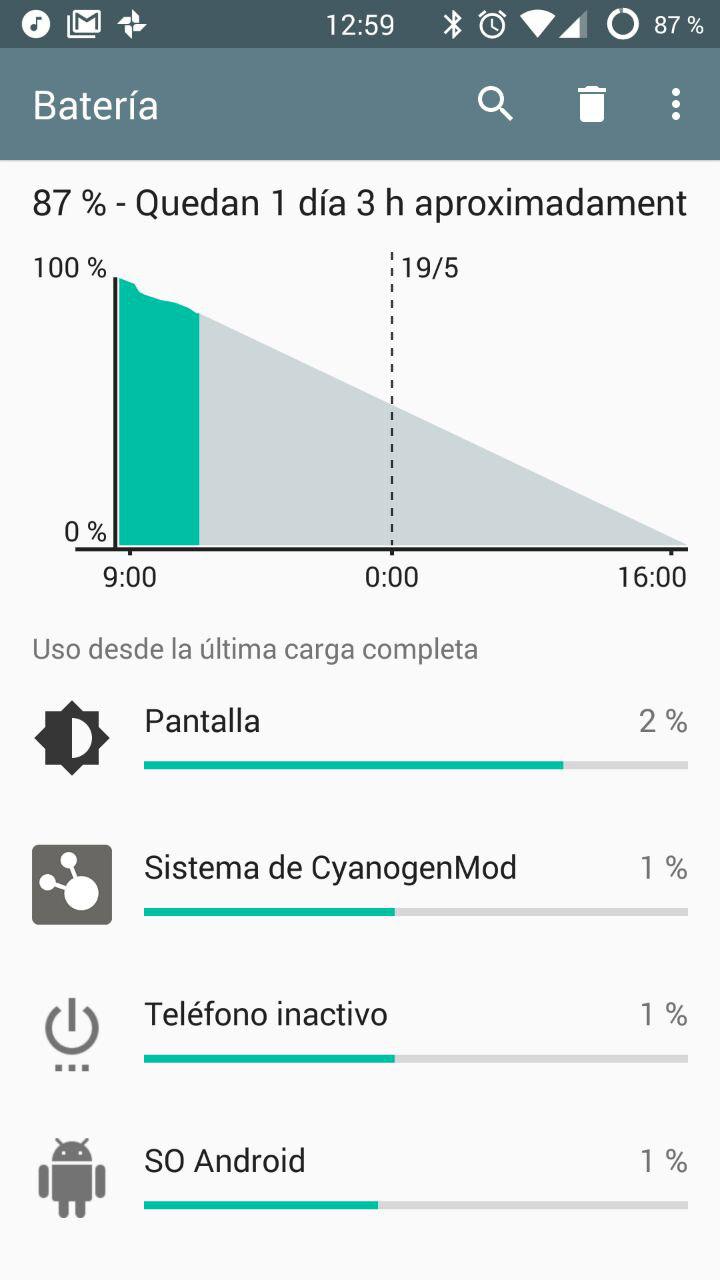Select the SO Android usage row
The height and width of the screenshot is (1280, 720).
click(x=360, y=1176)
